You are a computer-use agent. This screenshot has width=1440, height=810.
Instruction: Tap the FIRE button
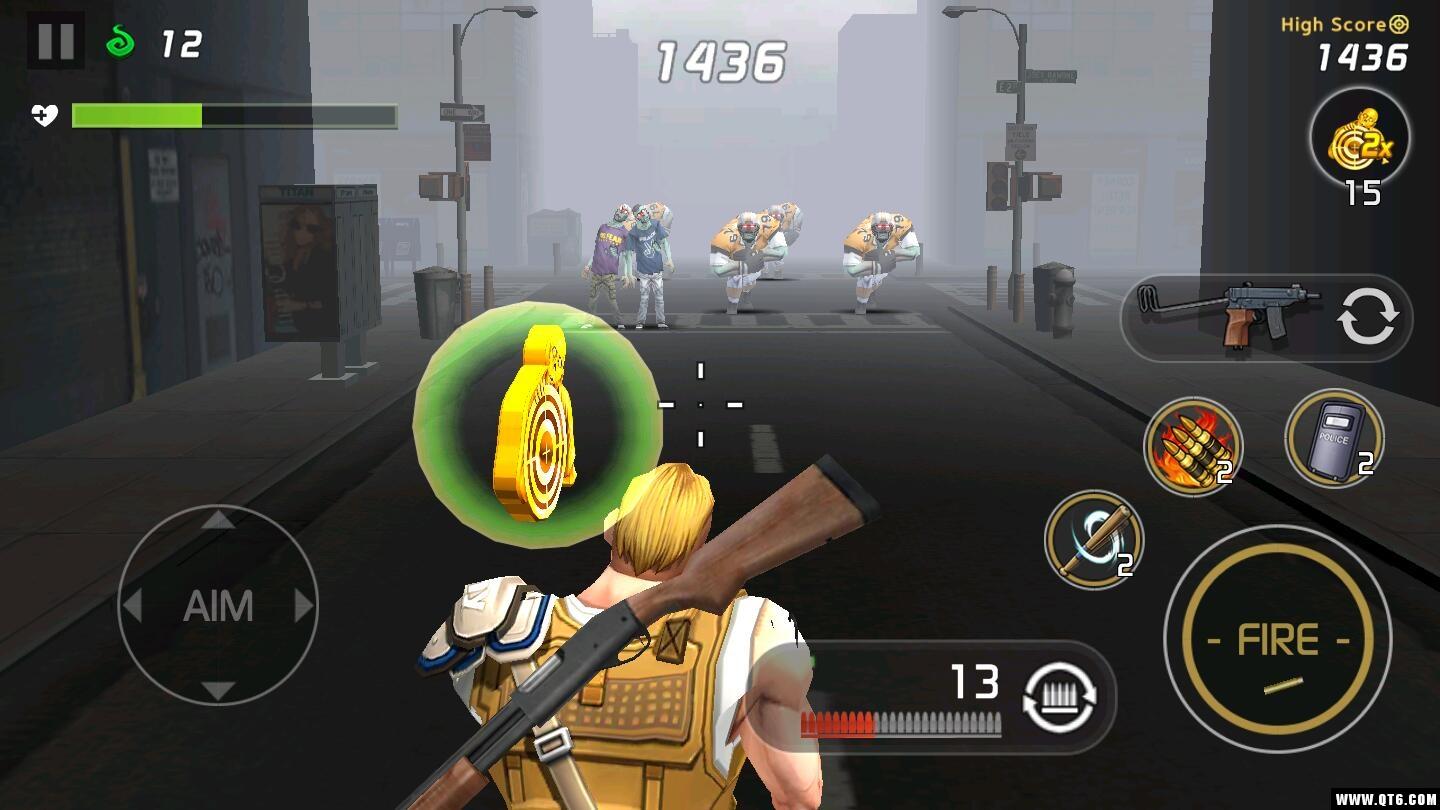tap(1278, 640)
